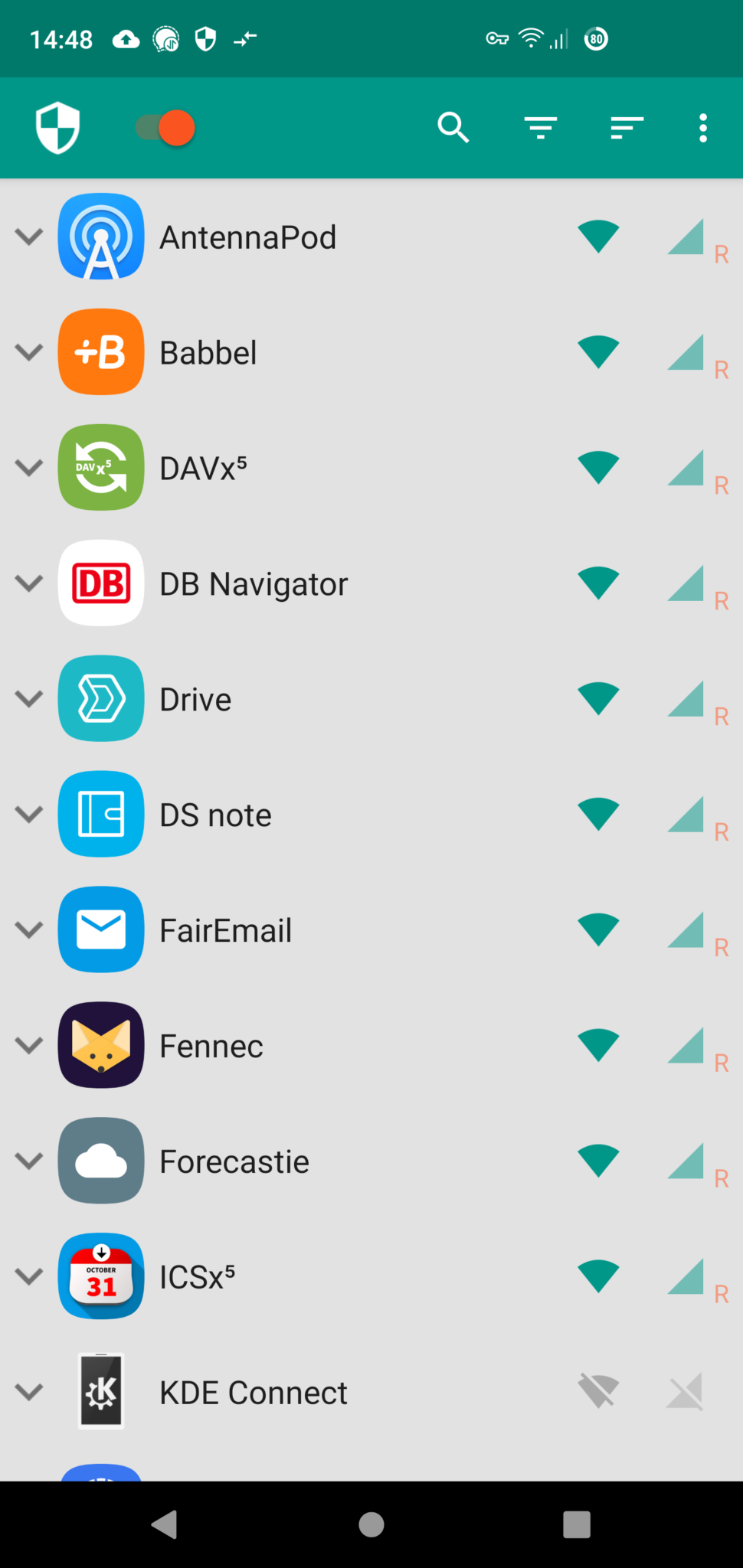
Task: Toggle roaming rule for FairEmail
Action: click(721, 947)
